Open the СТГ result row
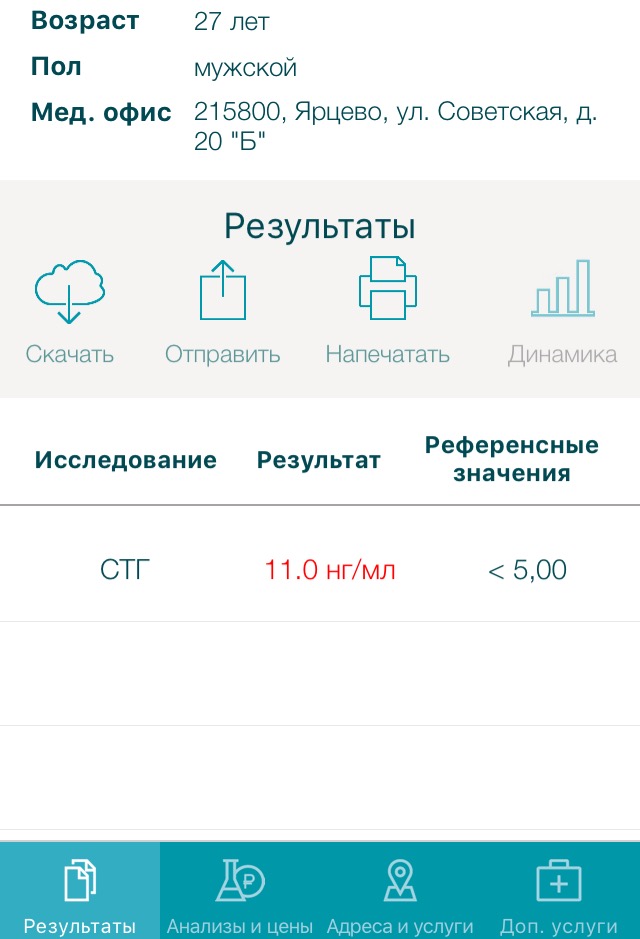This screenshot has width=640, height=939. click(x=320, y=571)
